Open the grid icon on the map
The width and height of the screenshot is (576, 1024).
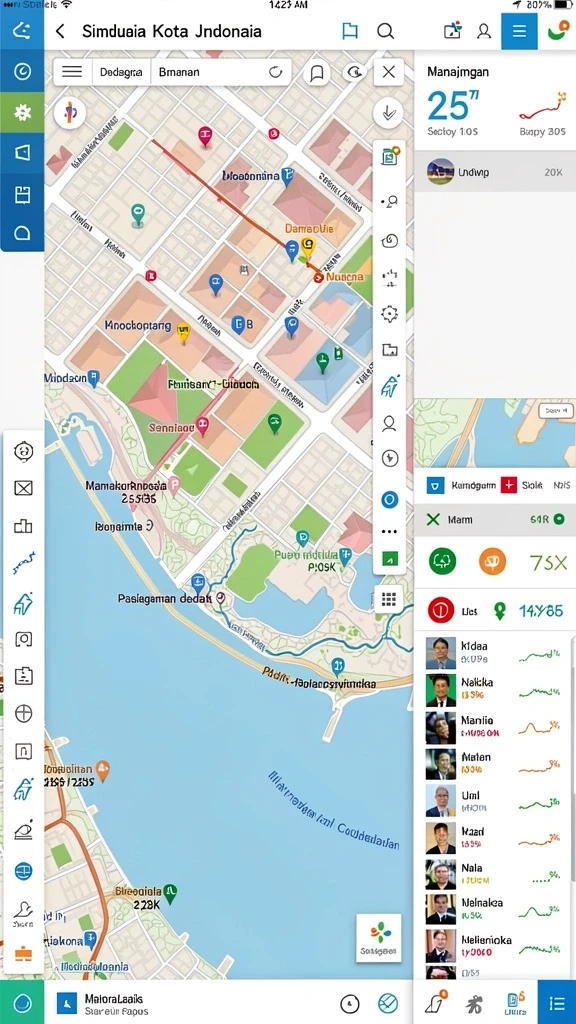click(389, 600)
